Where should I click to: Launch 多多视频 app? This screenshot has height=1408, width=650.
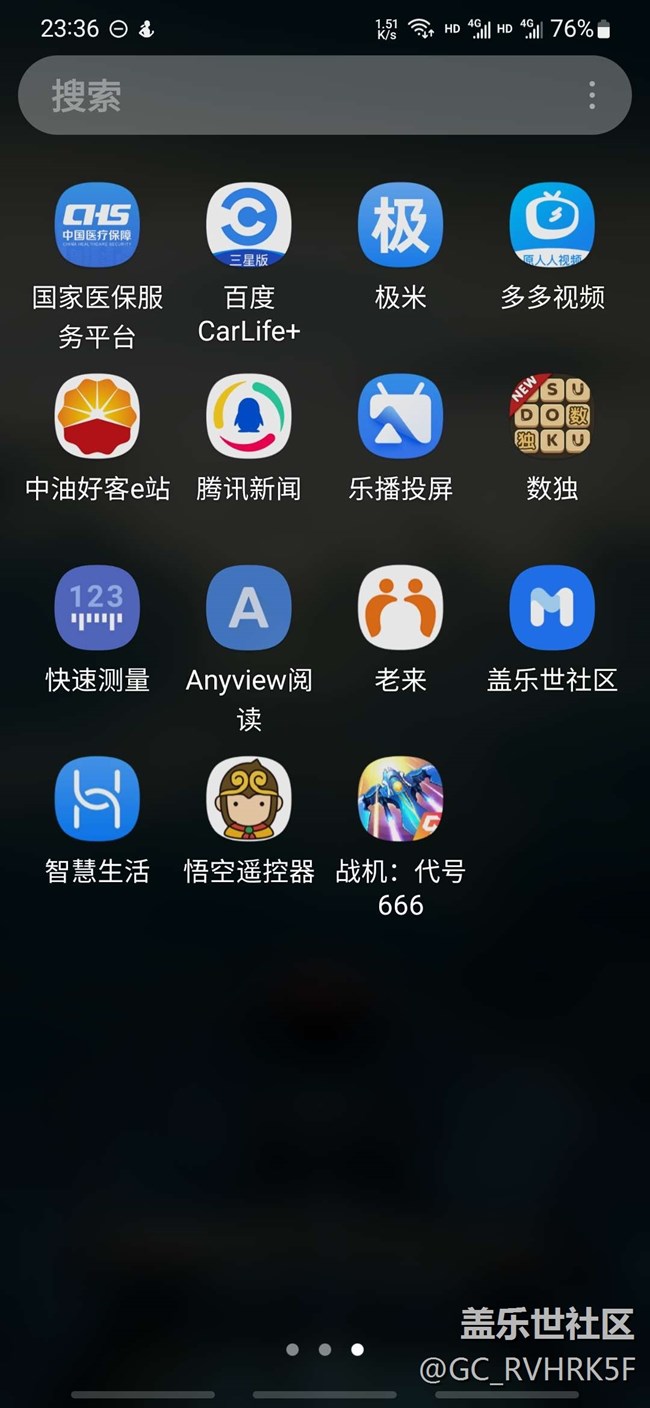coord(552,225)
